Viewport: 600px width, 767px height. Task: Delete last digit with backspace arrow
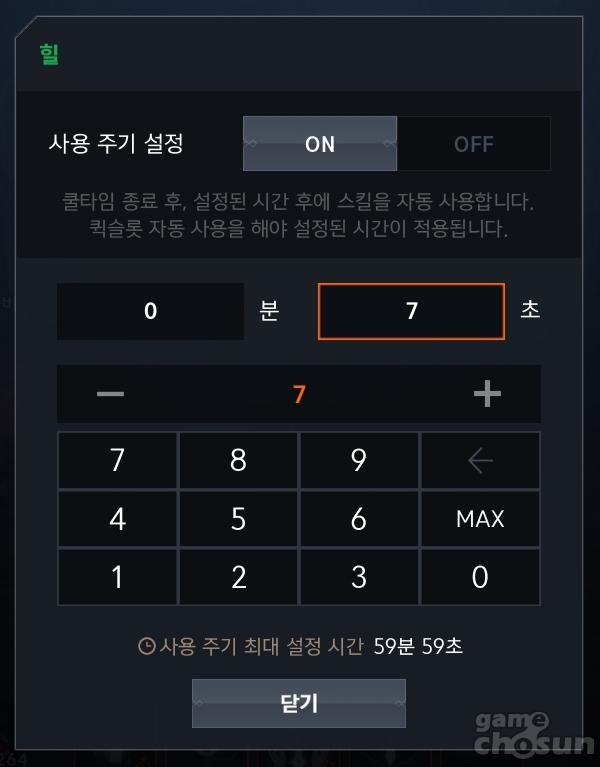point(480,460)
